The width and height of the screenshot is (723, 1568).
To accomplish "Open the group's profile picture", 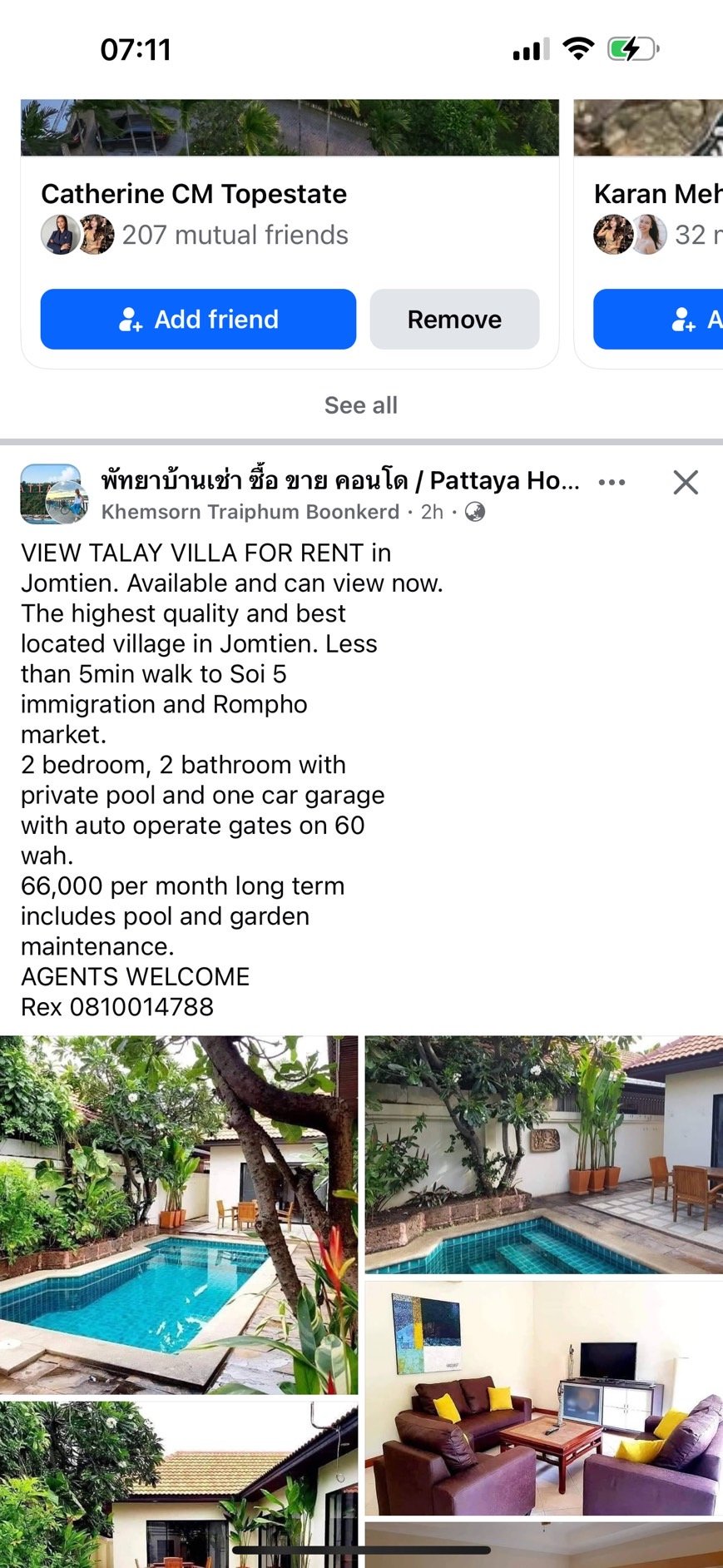I will click(x=54, y=494).
